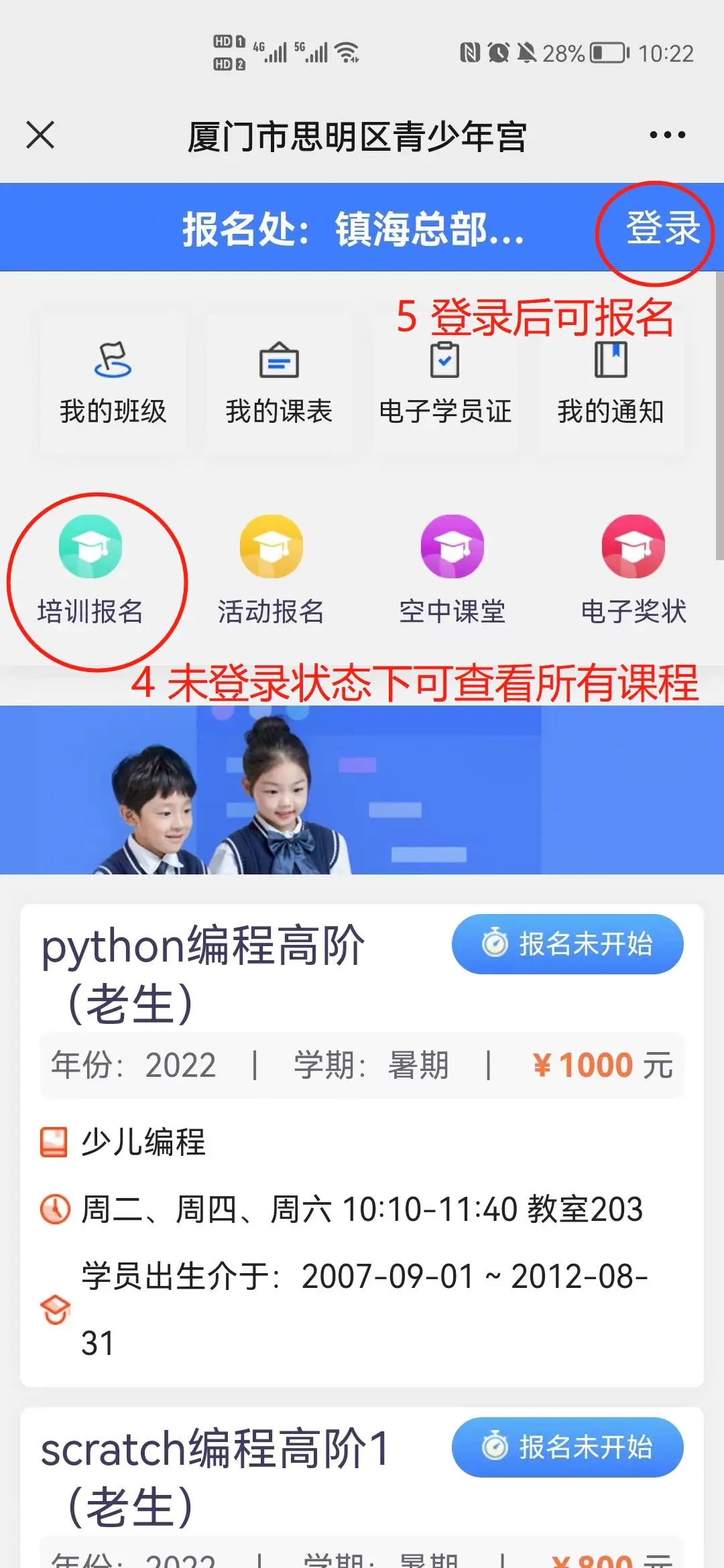The width and height of the screenshot is (724, 1568).
Task: Open 电子学员证
Action: point(445,383)
